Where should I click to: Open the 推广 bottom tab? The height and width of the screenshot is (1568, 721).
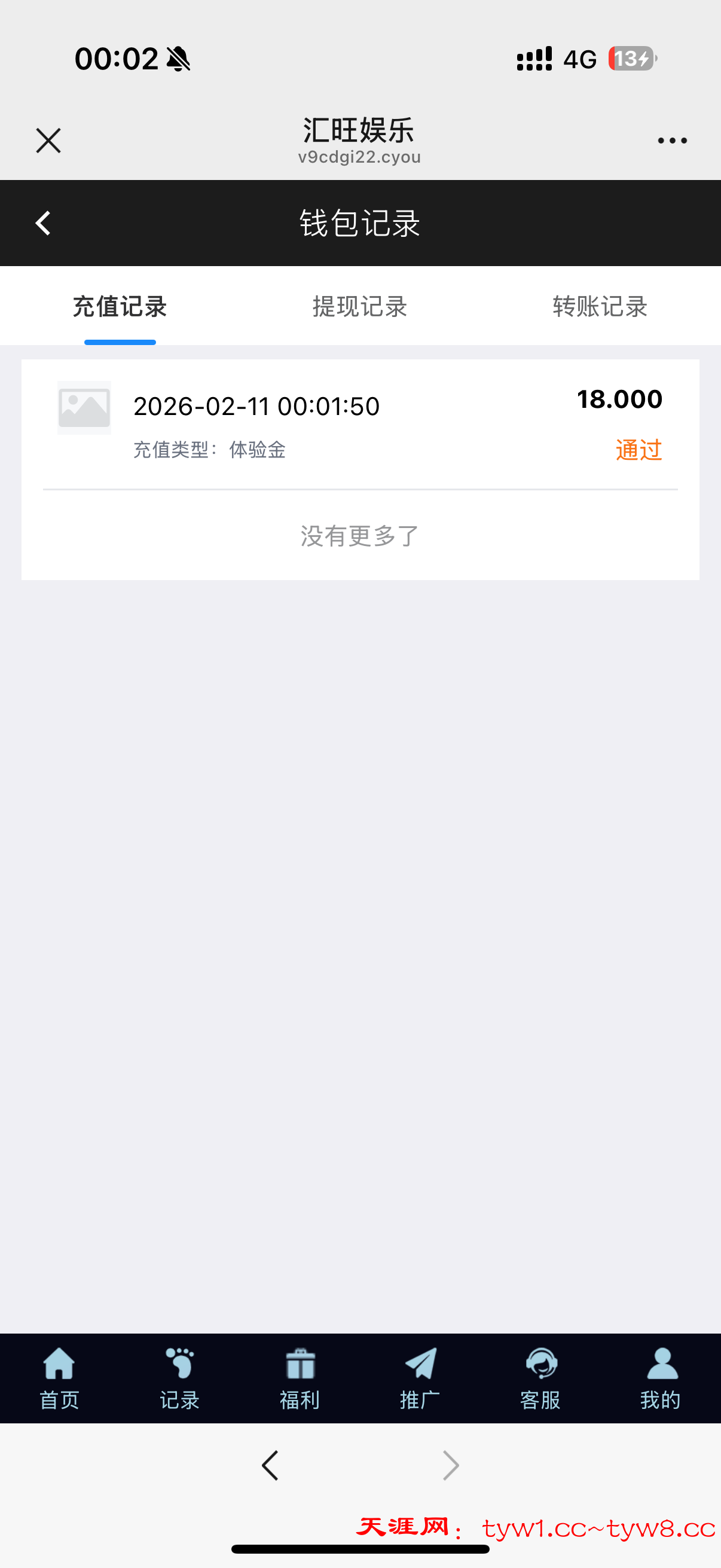(x=420, y=1377)
